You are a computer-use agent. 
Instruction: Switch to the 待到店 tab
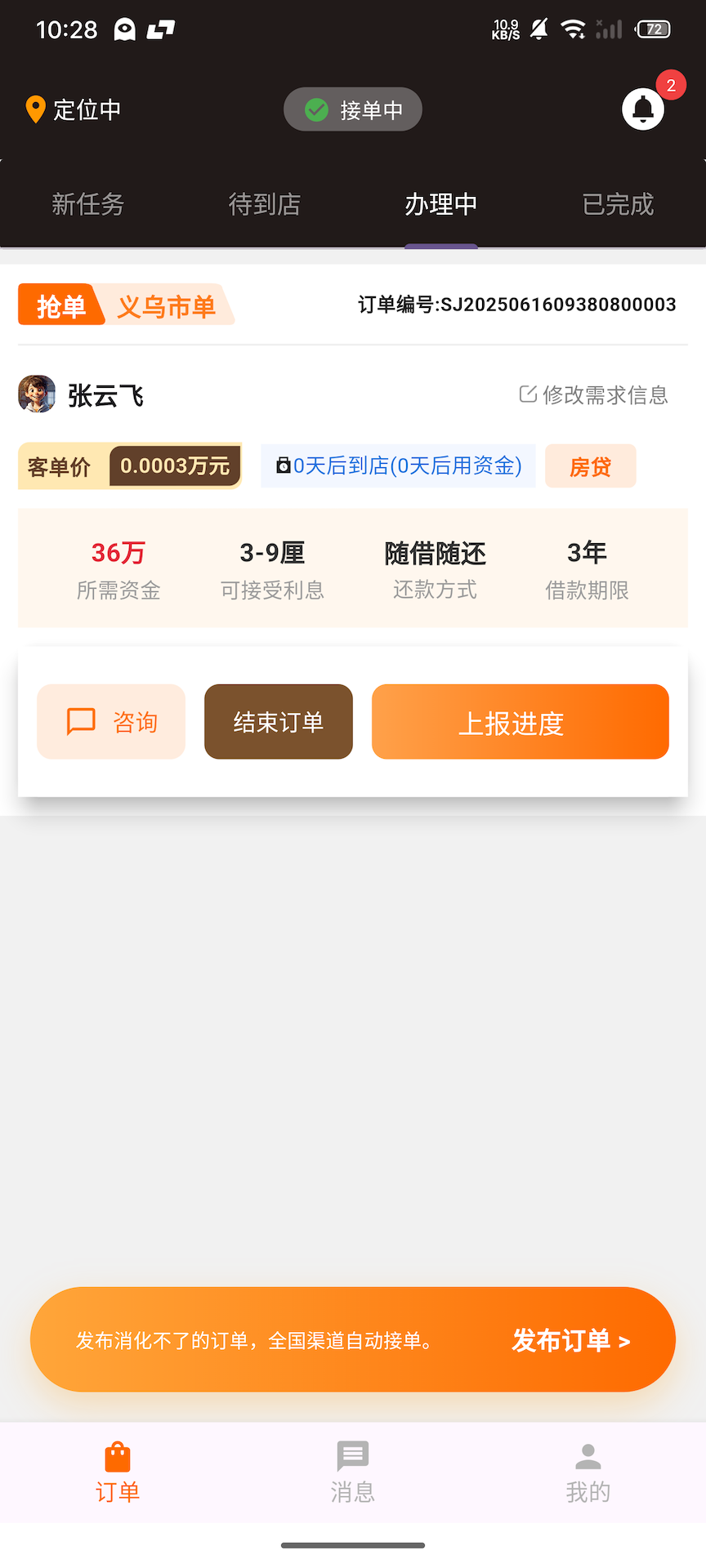click(x=264, y=205)
